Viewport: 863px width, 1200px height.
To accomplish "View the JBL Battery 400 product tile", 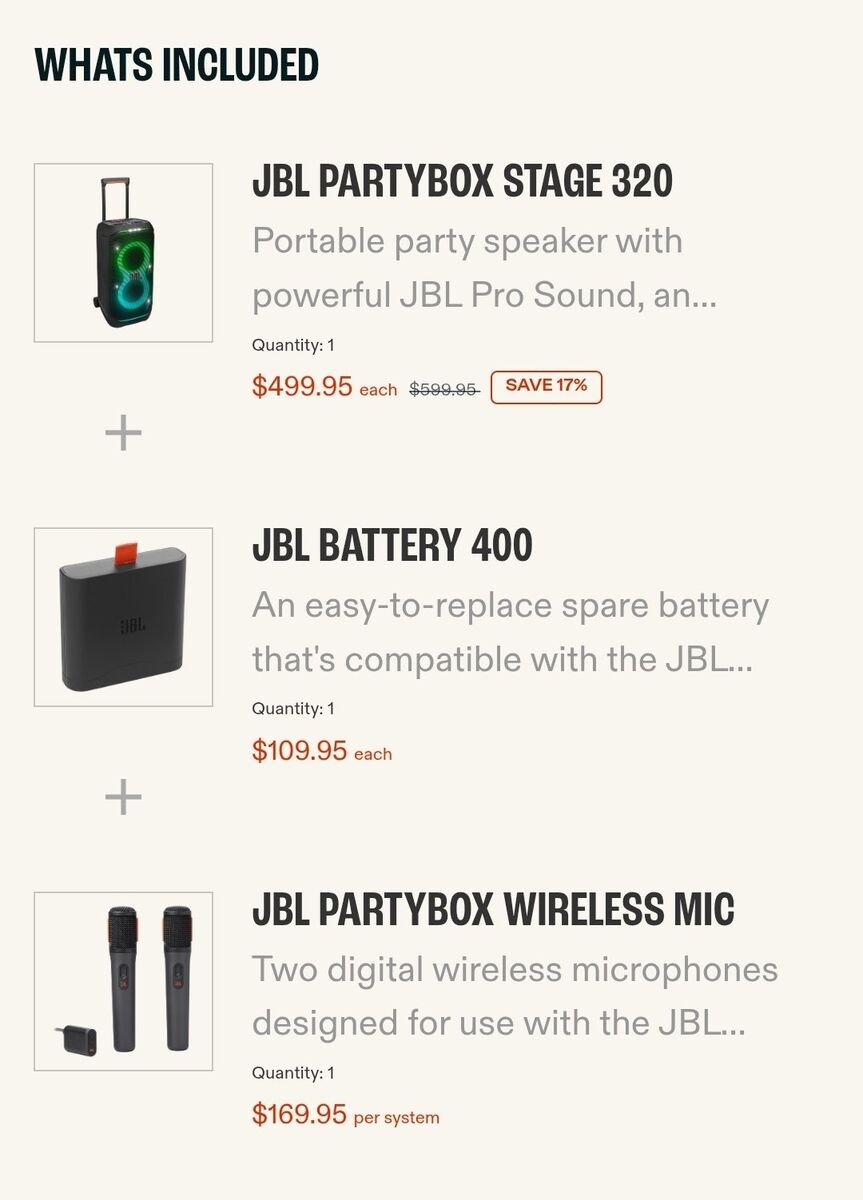I will pos(123,617).
